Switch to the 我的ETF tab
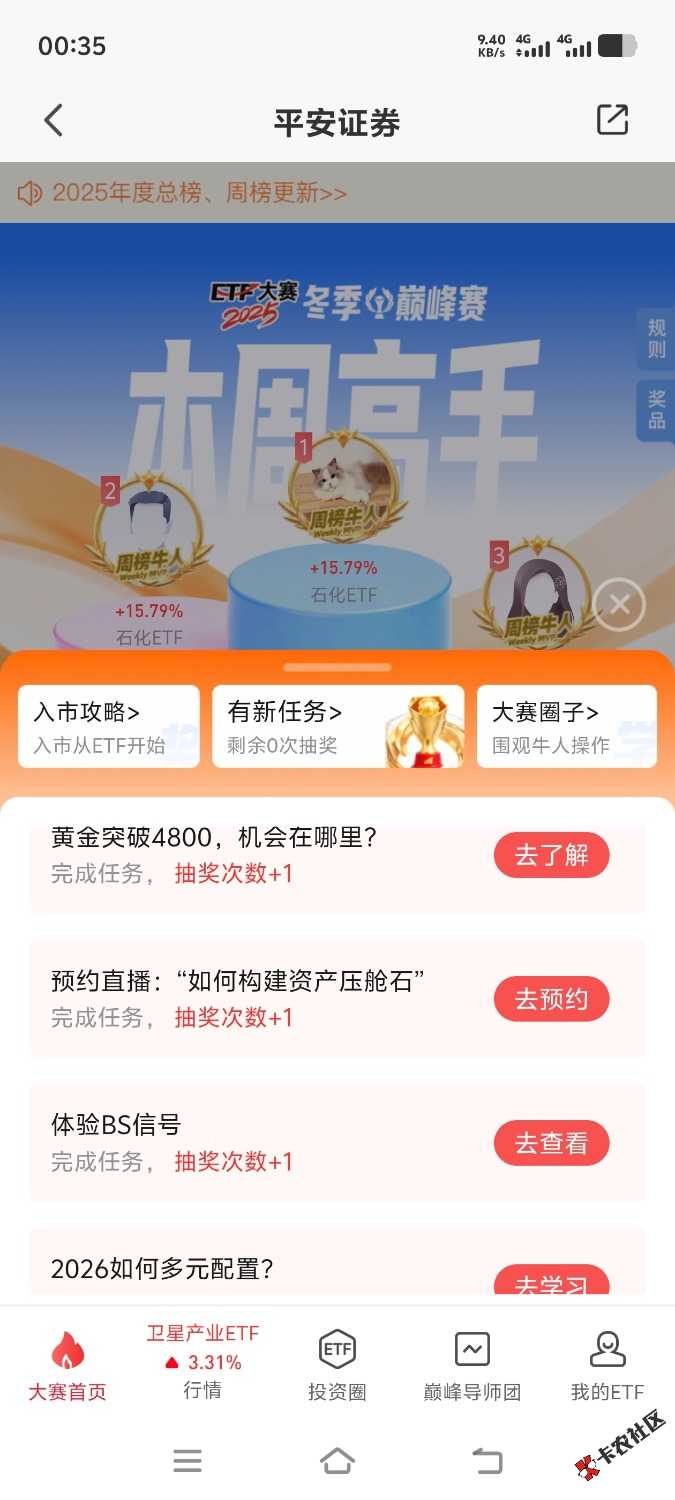The height and width of the screenshot is (1500, 675). click(x=607, y=1366)
